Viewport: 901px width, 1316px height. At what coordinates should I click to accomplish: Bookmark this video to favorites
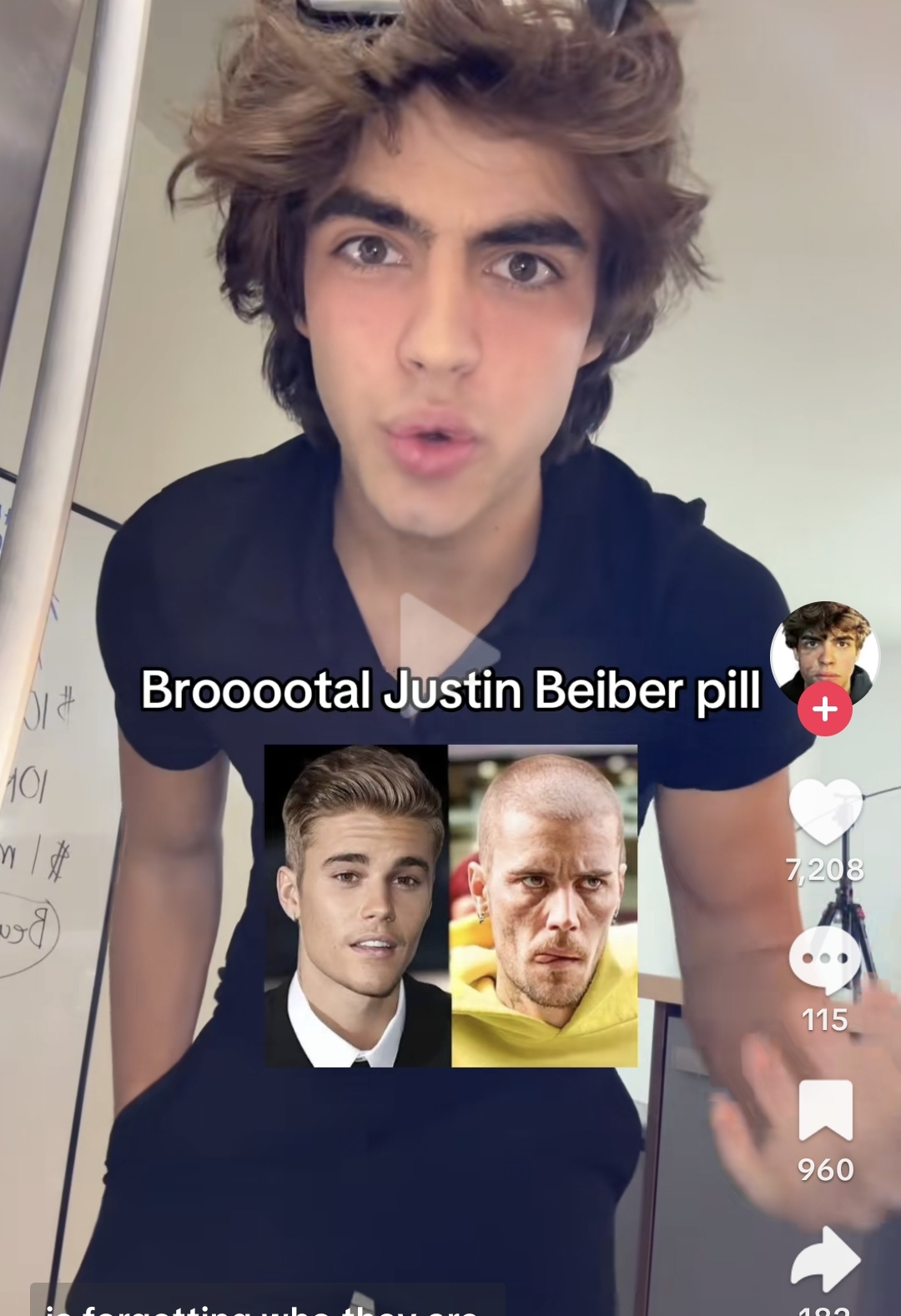click(x=825, y=1110)
